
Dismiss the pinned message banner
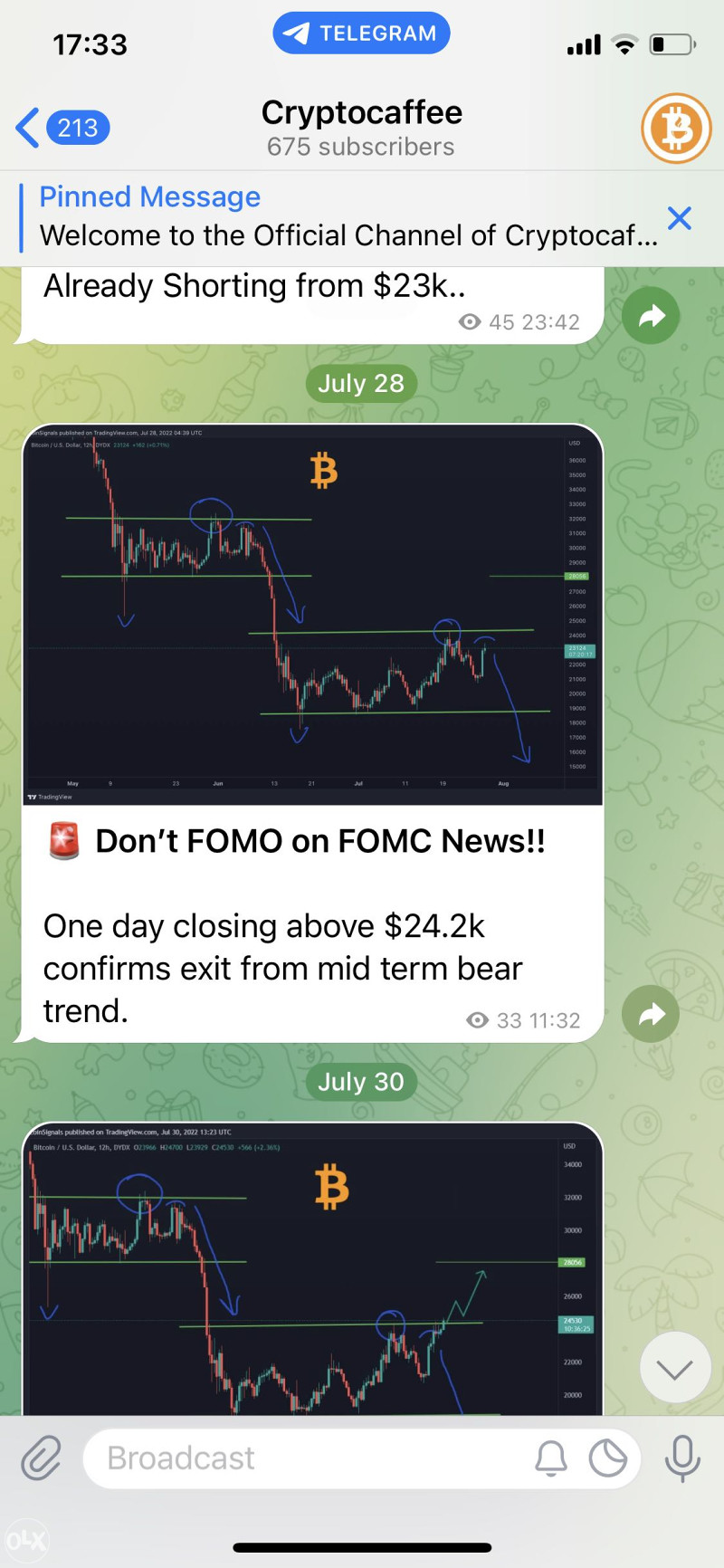tap(679, 218)
